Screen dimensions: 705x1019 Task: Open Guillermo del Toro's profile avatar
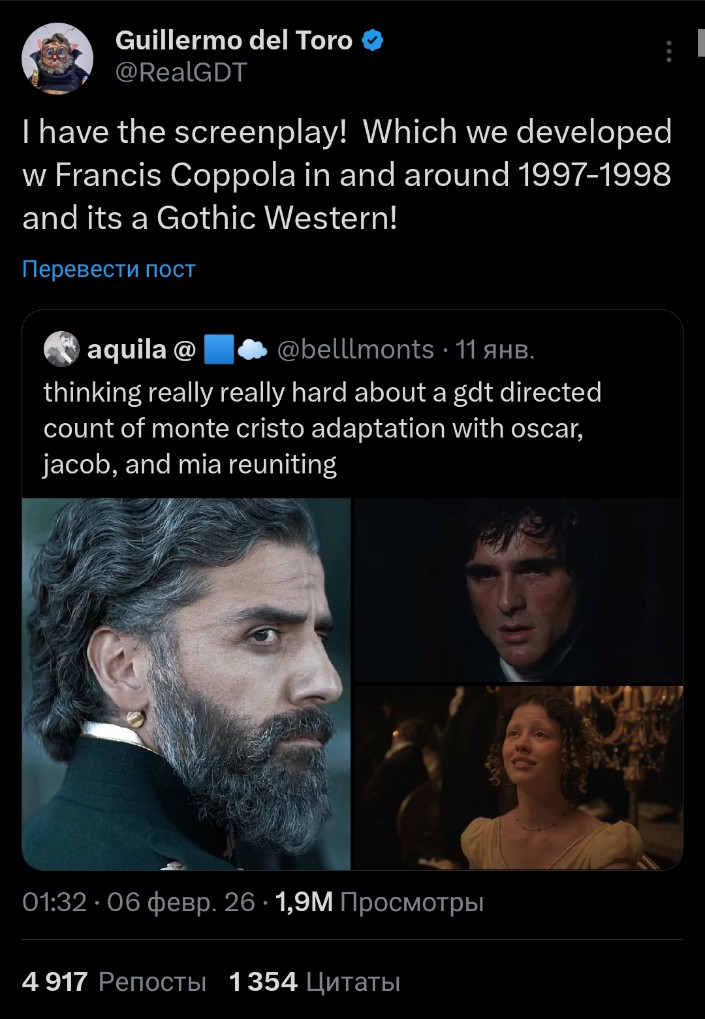coord(58,56)
